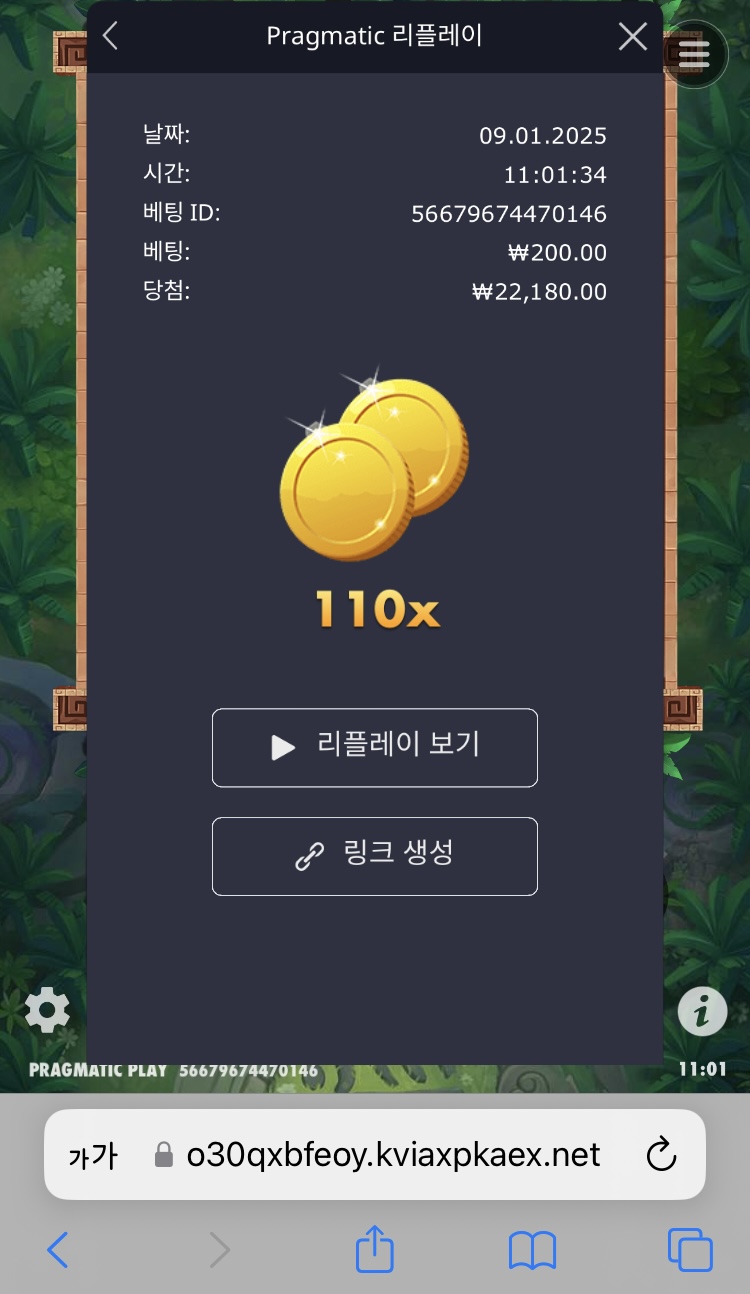Go back in the Pragmatic replay panel
750x1294 pixels.
tap(111, 37)
